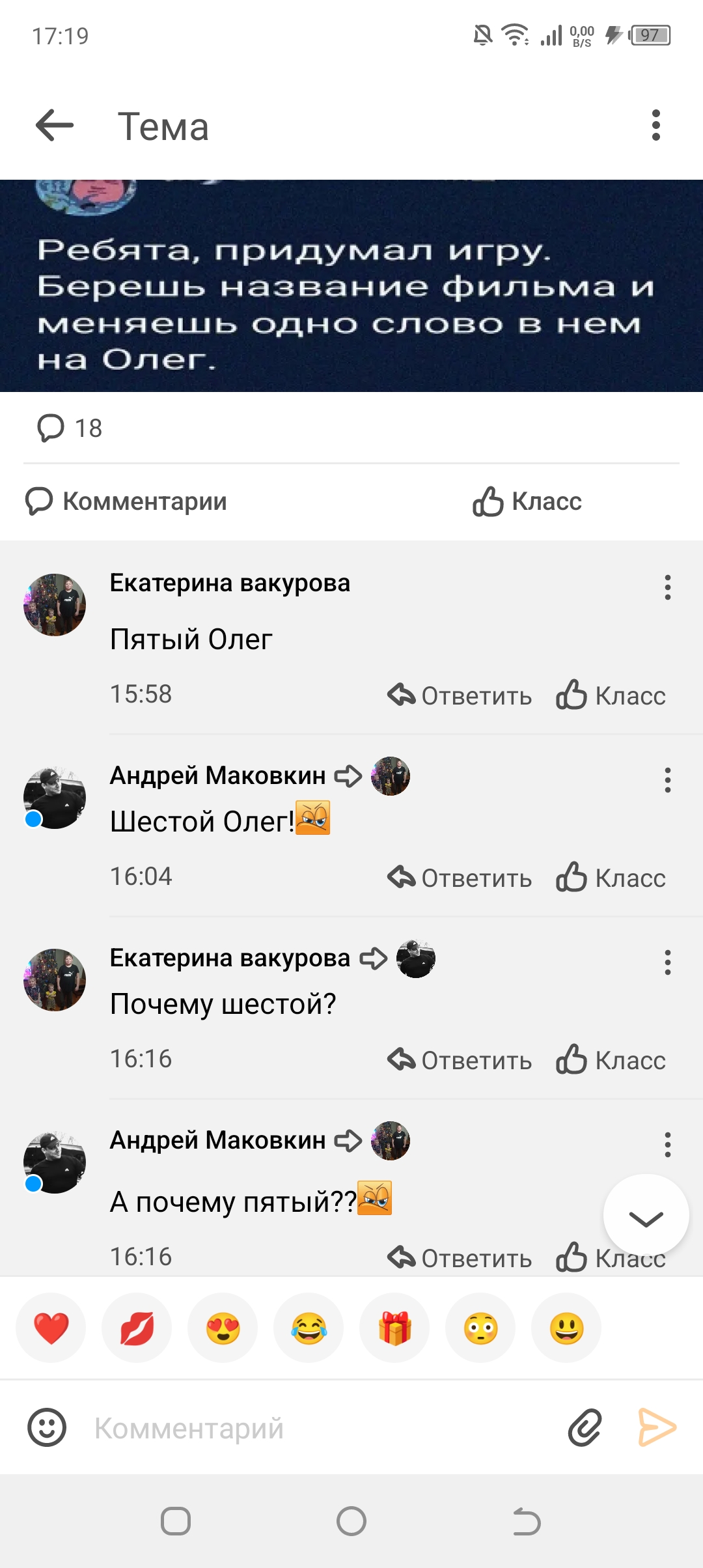This screenshot has height=1568, width=703.
Task: Open options for the "Пятый Олег" comment
Action: [x=667, y=587]
